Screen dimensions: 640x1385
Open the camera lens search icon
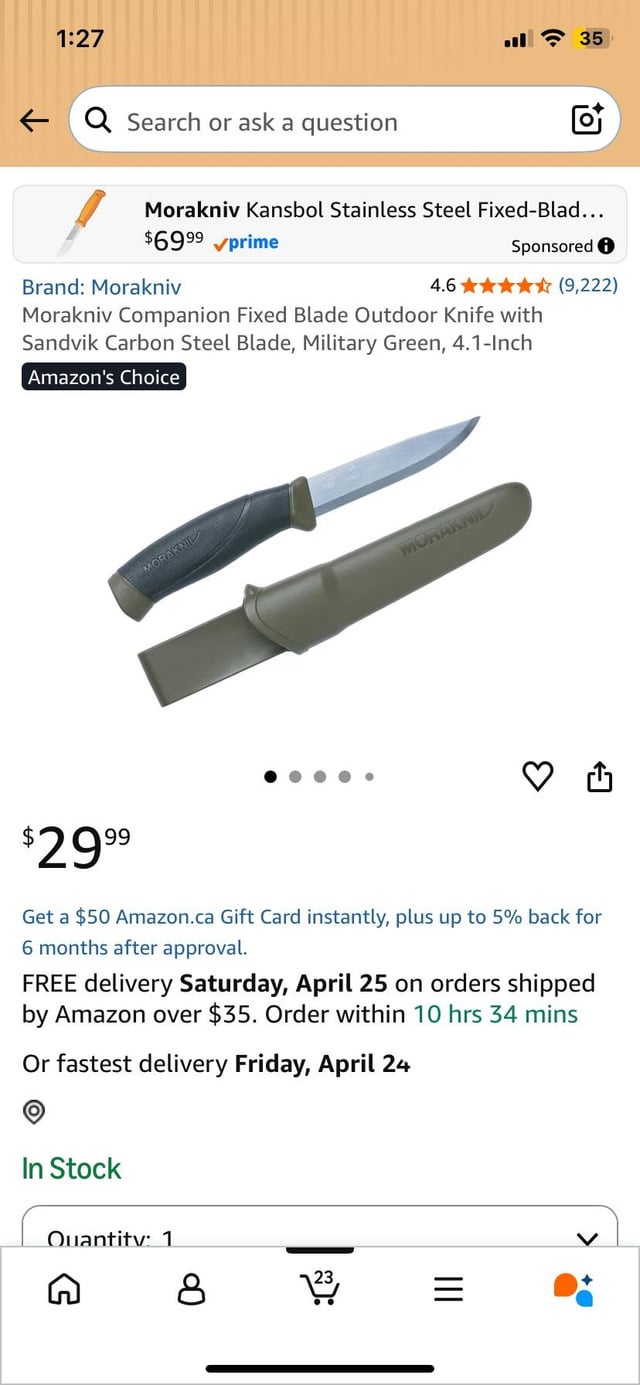coord(586,120)
